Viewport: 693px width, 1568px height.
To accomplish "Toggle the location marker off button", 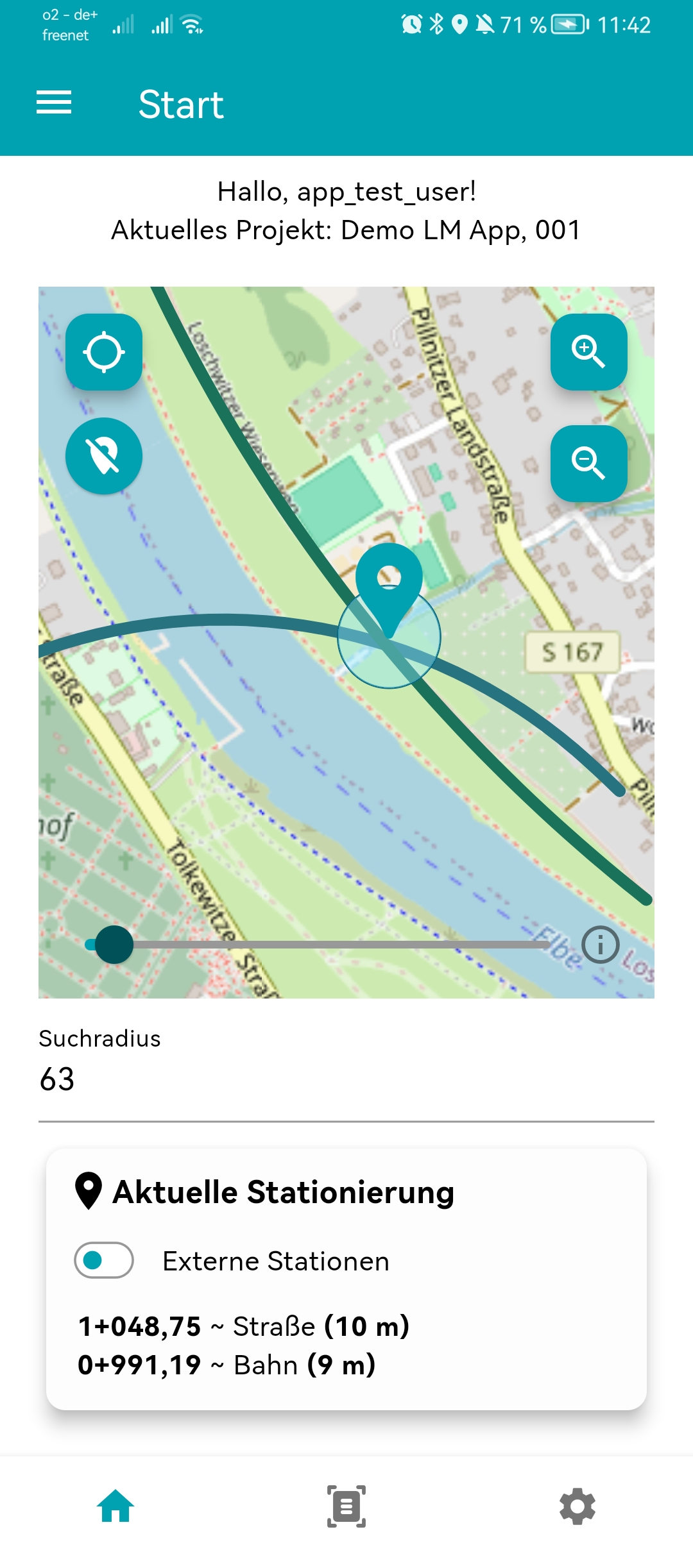I will coord(104,456).
